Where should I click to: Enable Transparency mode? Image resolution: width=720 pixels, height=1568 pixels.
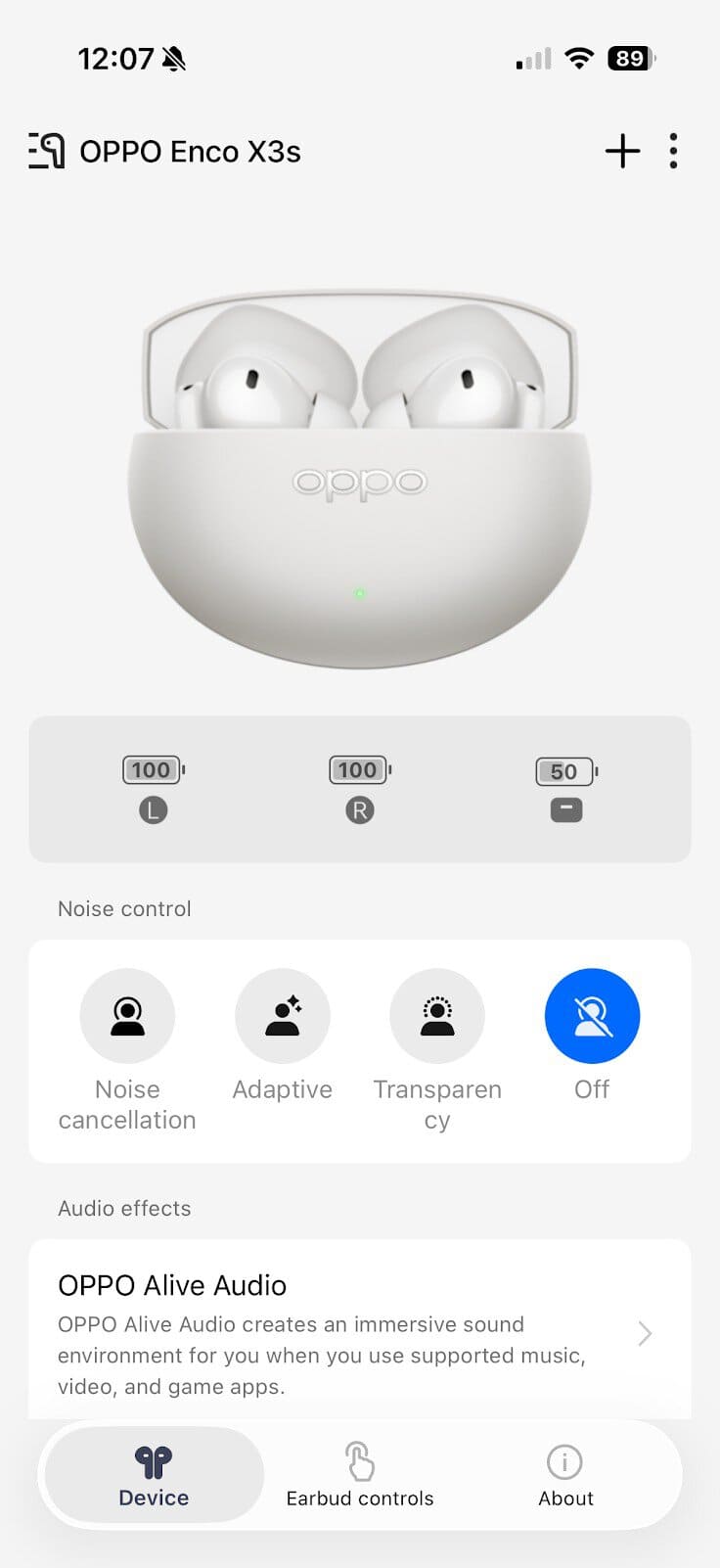click(437, 1017)
